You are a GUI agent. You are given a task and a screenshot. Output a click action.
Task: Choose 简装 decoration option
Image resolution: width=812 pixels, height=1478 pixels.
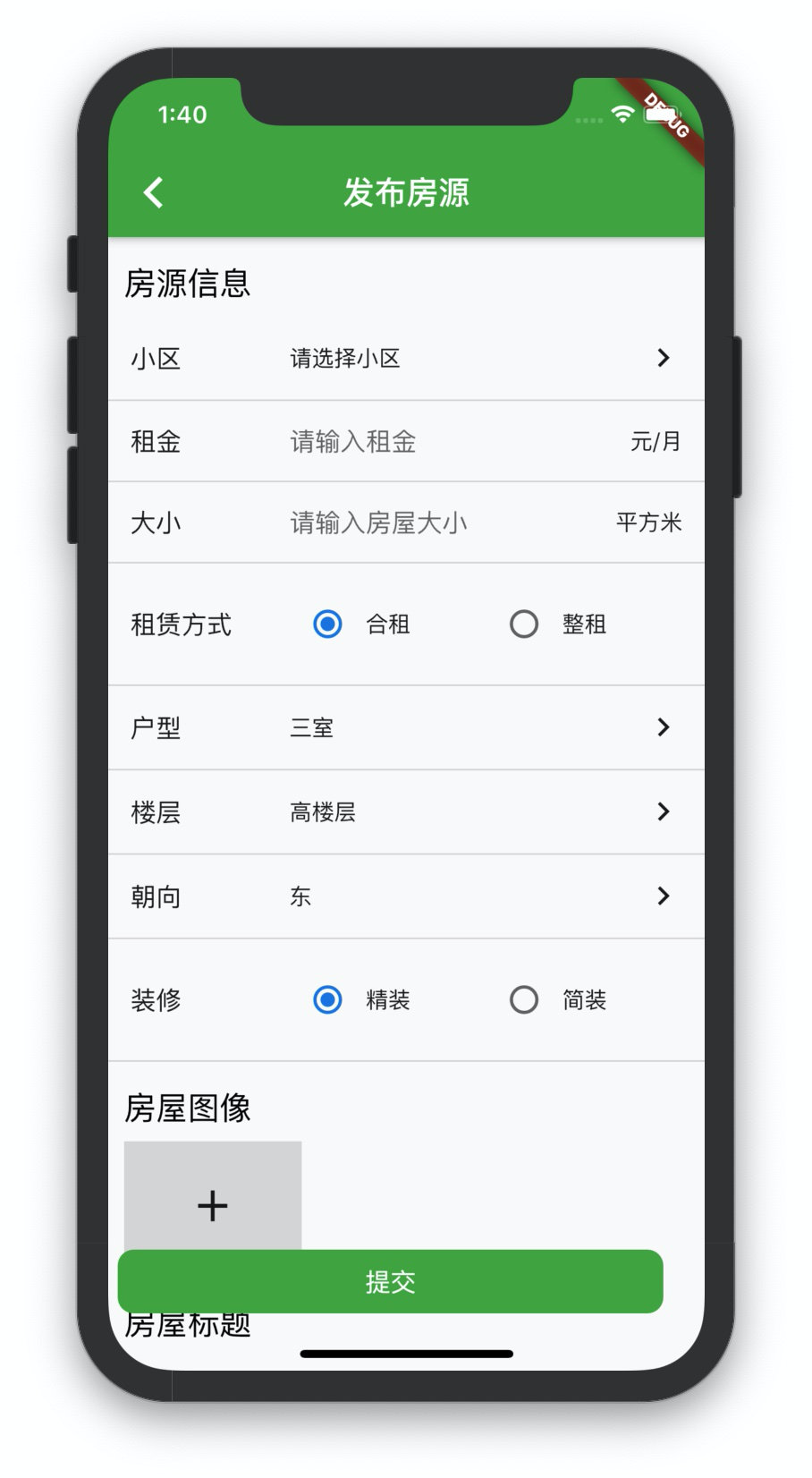tap(524, 999)
